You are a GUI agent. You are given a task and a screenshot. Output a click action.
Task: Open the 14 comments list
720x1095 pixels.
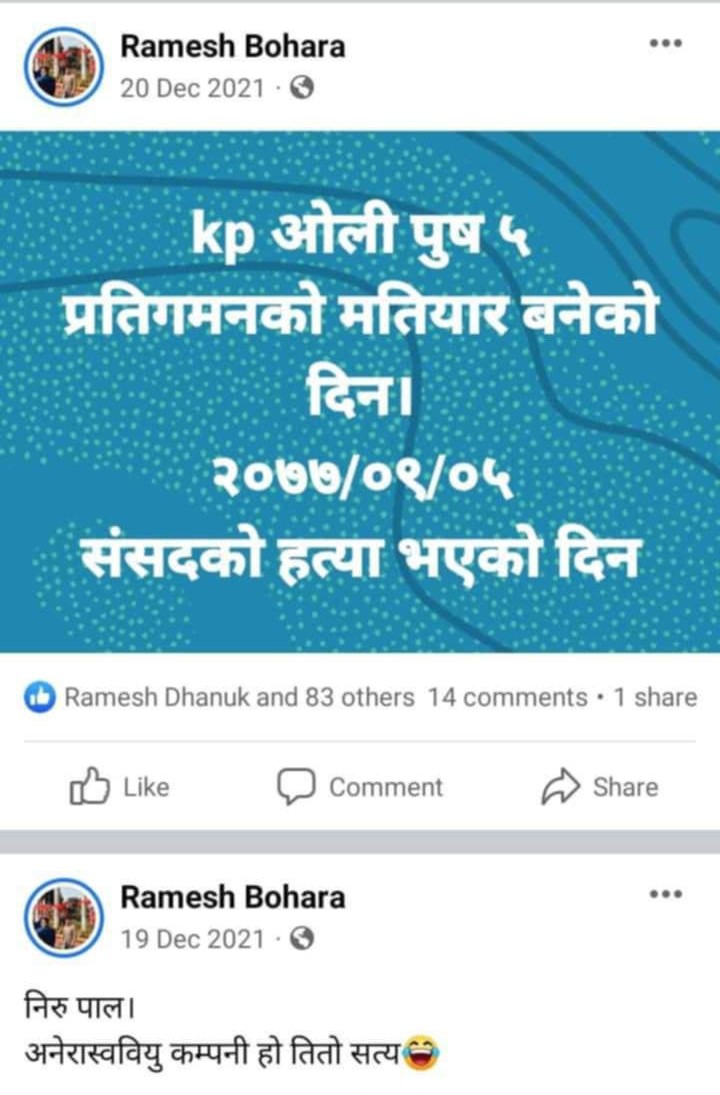click(x=507, y=697)
